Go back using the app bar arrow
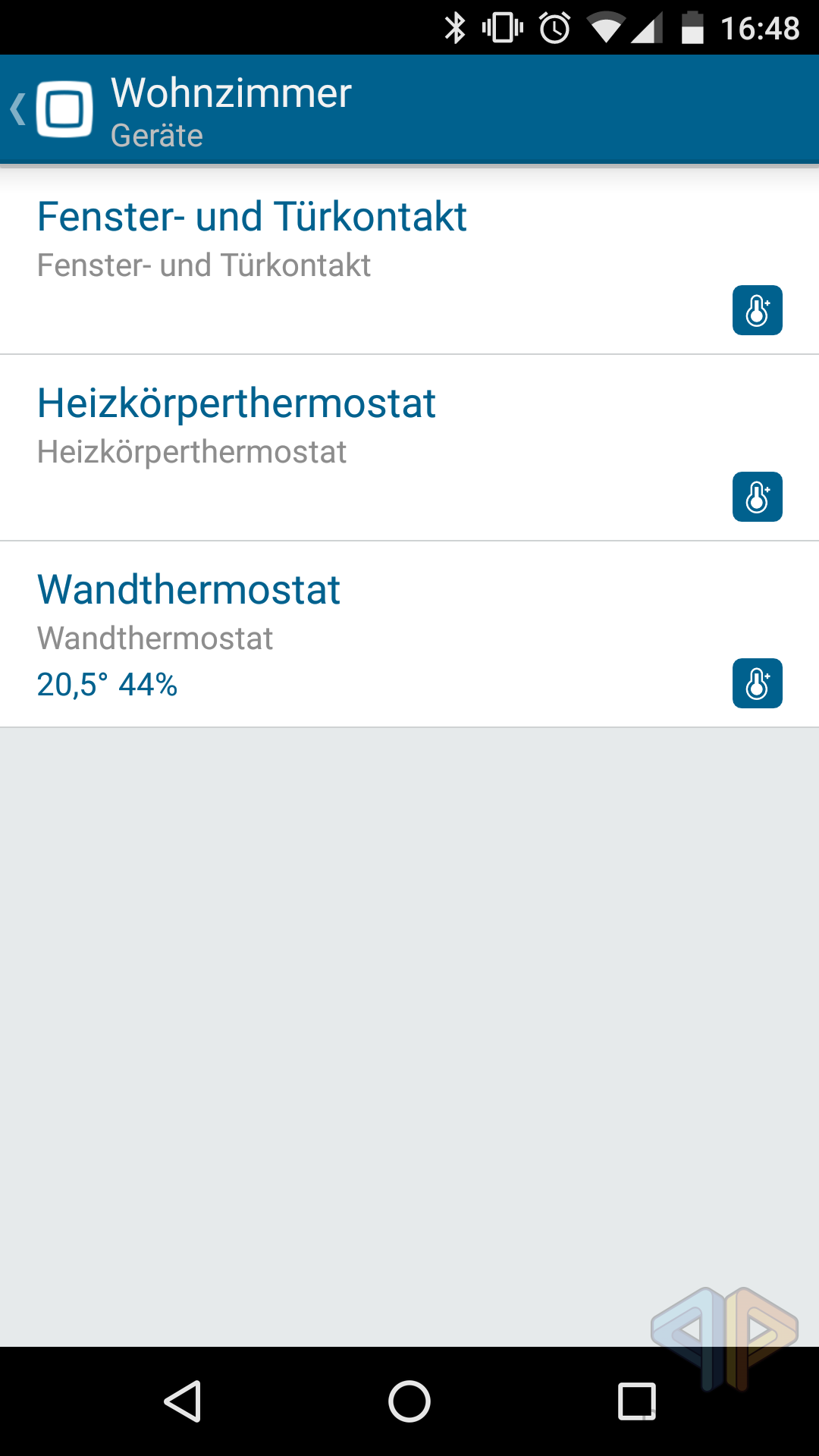The image size is (819, 1456). (18, 109)
